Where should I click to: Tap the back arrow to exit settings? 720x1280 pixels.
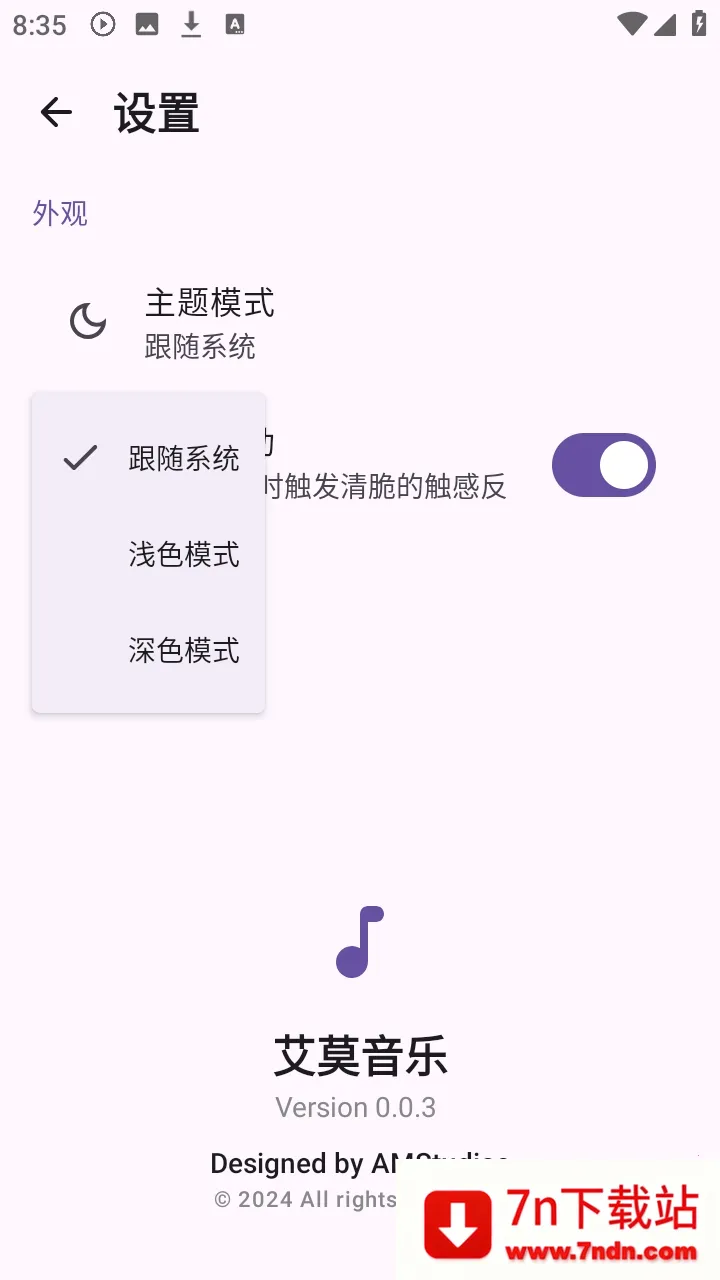tap(56, 112)
